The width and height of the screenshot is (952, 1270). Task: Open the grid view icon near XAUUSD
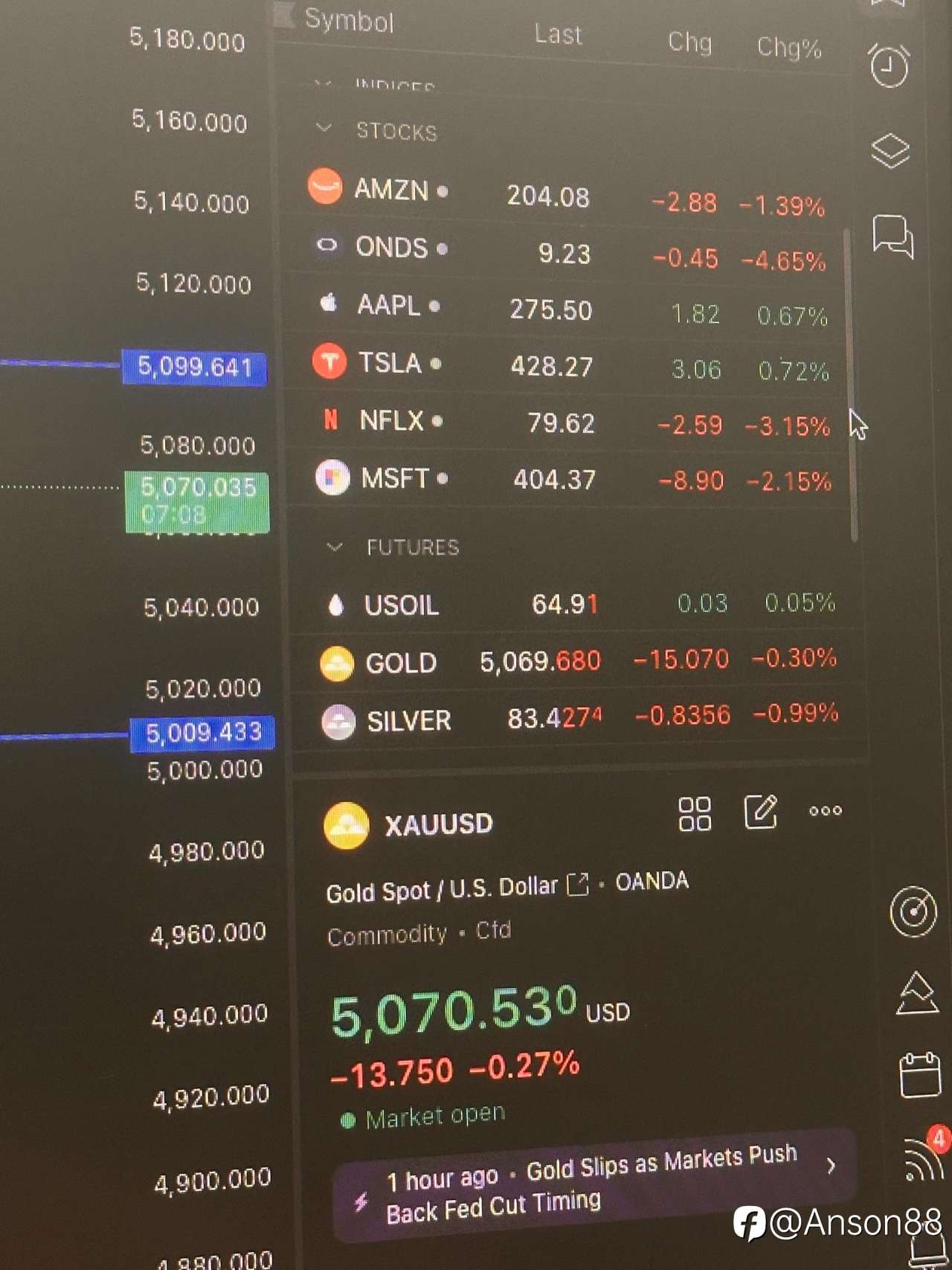694,815
